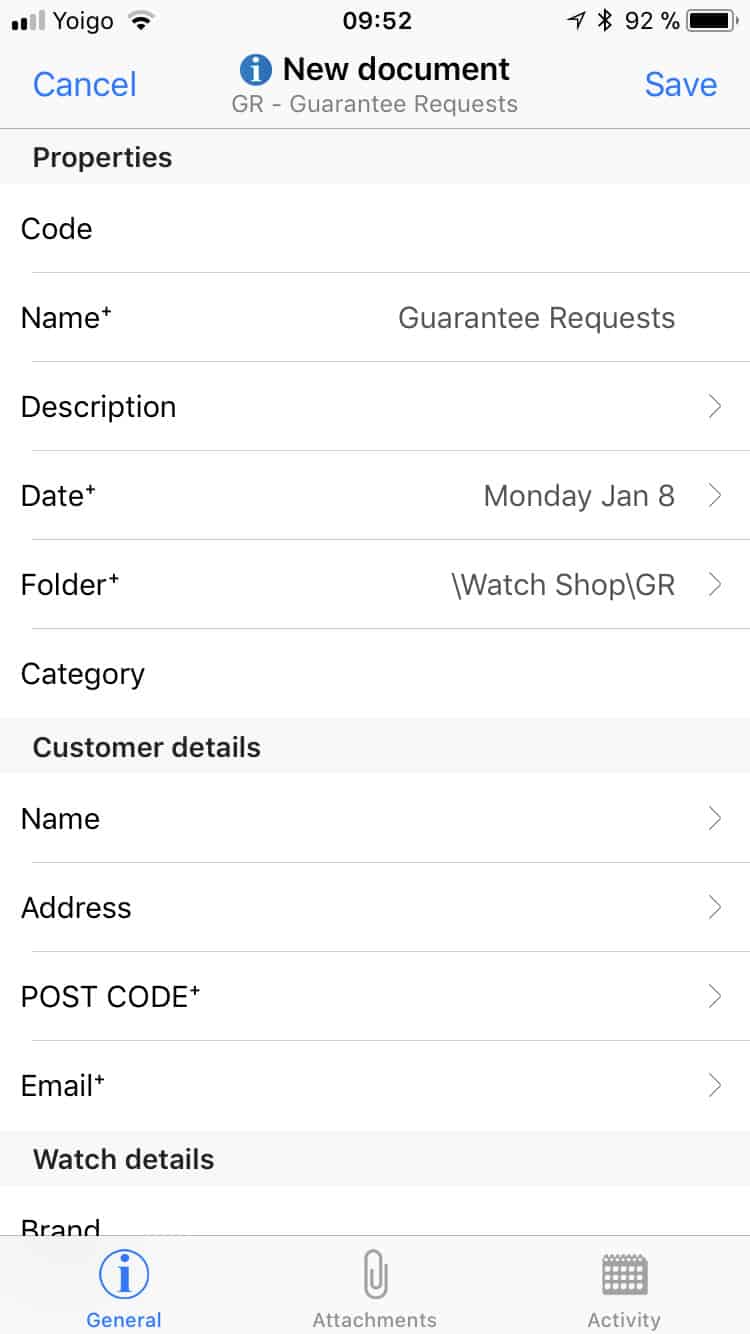Open the Address detail screen
Screen dimensions: 750x1334
click(x=375, y=907)
